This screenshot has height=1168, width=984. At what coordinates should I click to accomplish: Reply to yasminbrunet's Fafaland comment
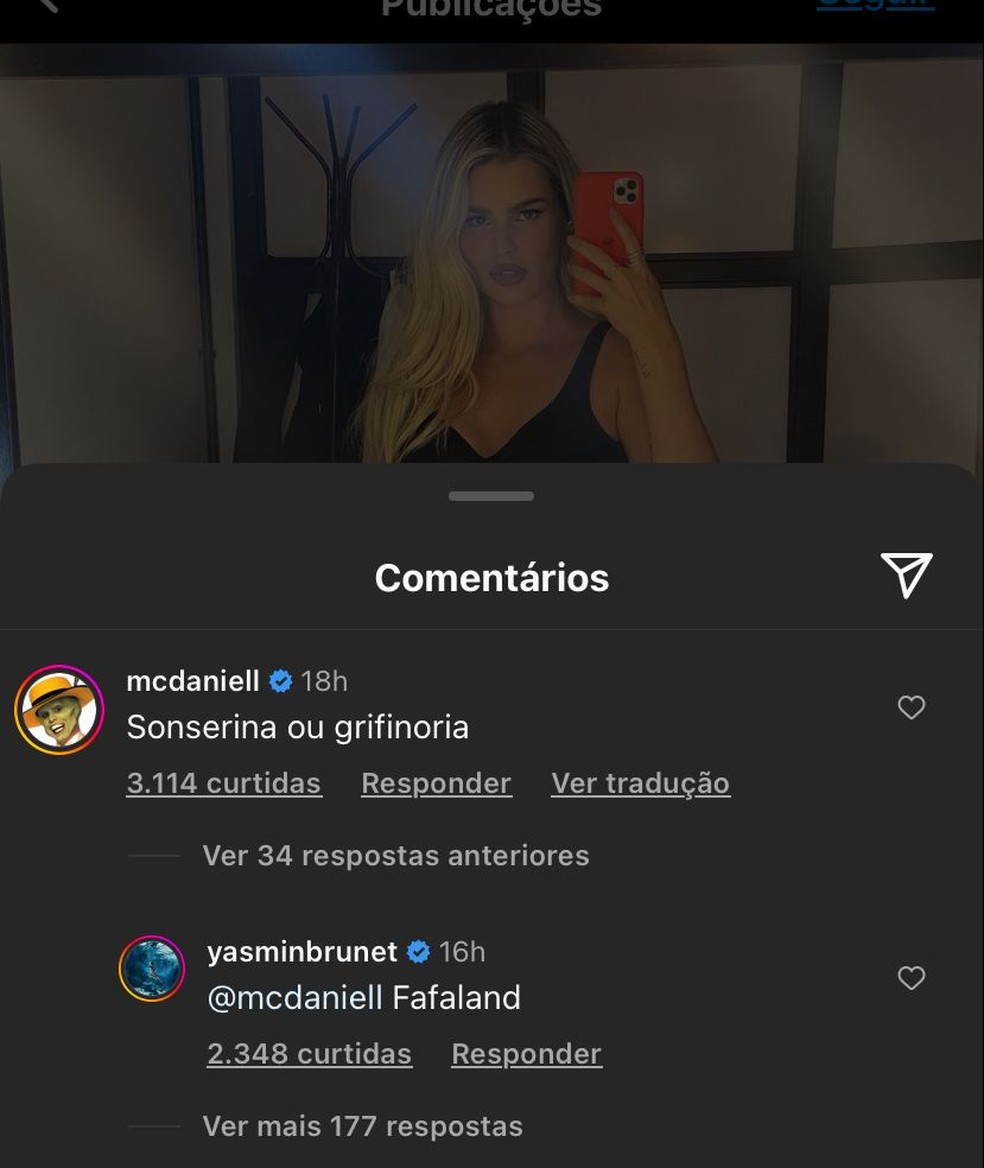[526, 1054]
